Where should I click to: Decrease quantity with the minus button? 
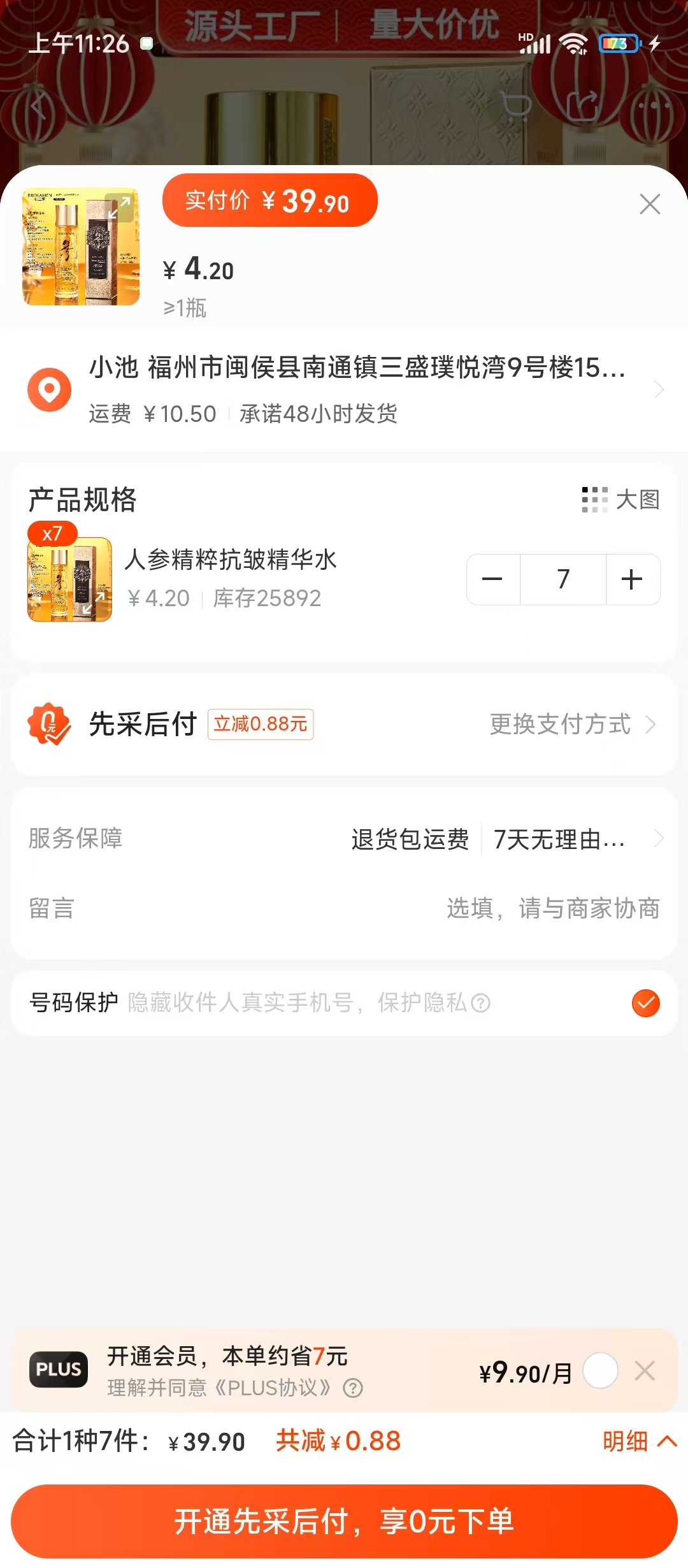[492, 579]
